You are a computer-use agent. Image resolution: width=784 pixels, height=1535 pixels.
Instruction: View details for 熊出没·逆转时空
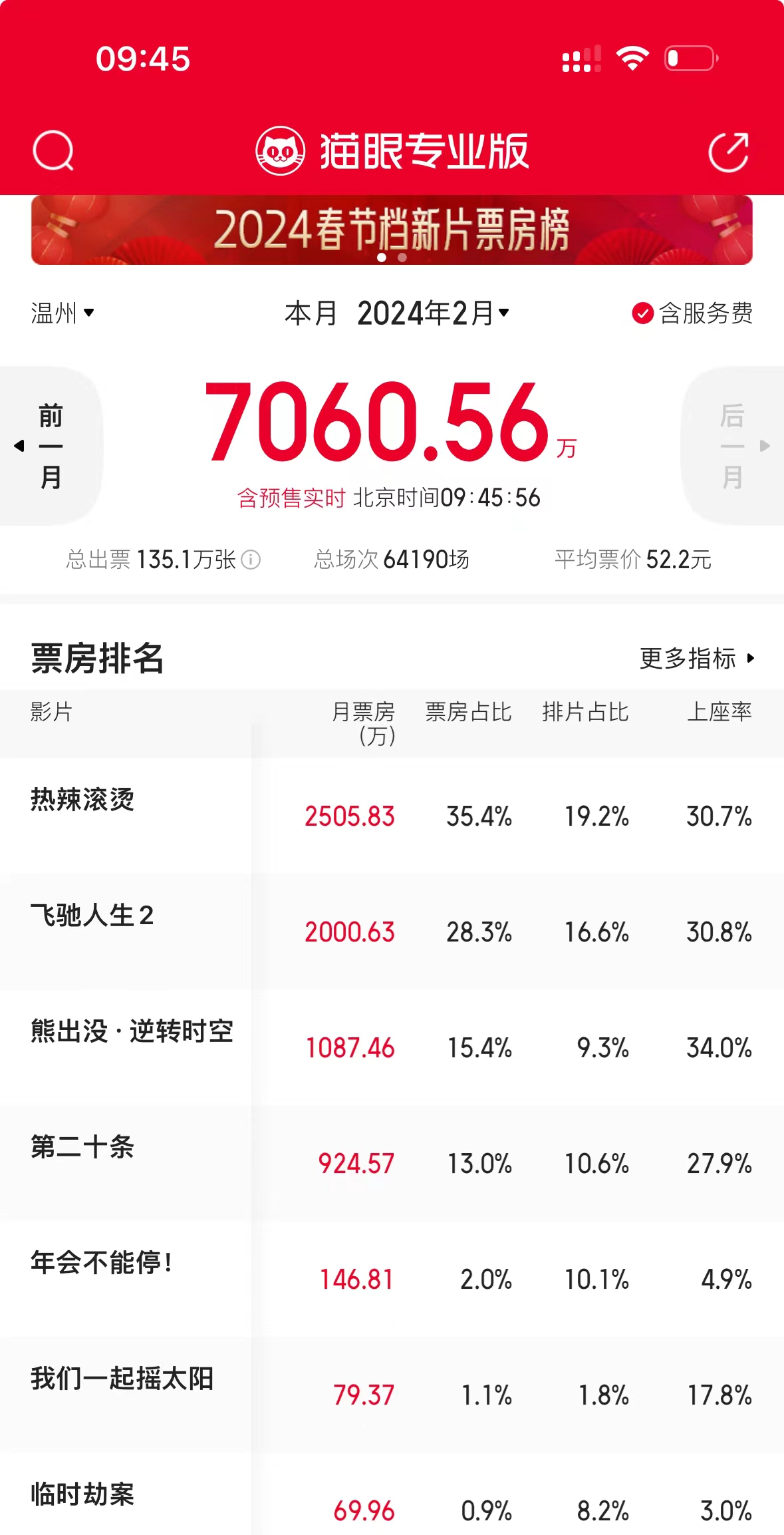tap(392, 1047)
